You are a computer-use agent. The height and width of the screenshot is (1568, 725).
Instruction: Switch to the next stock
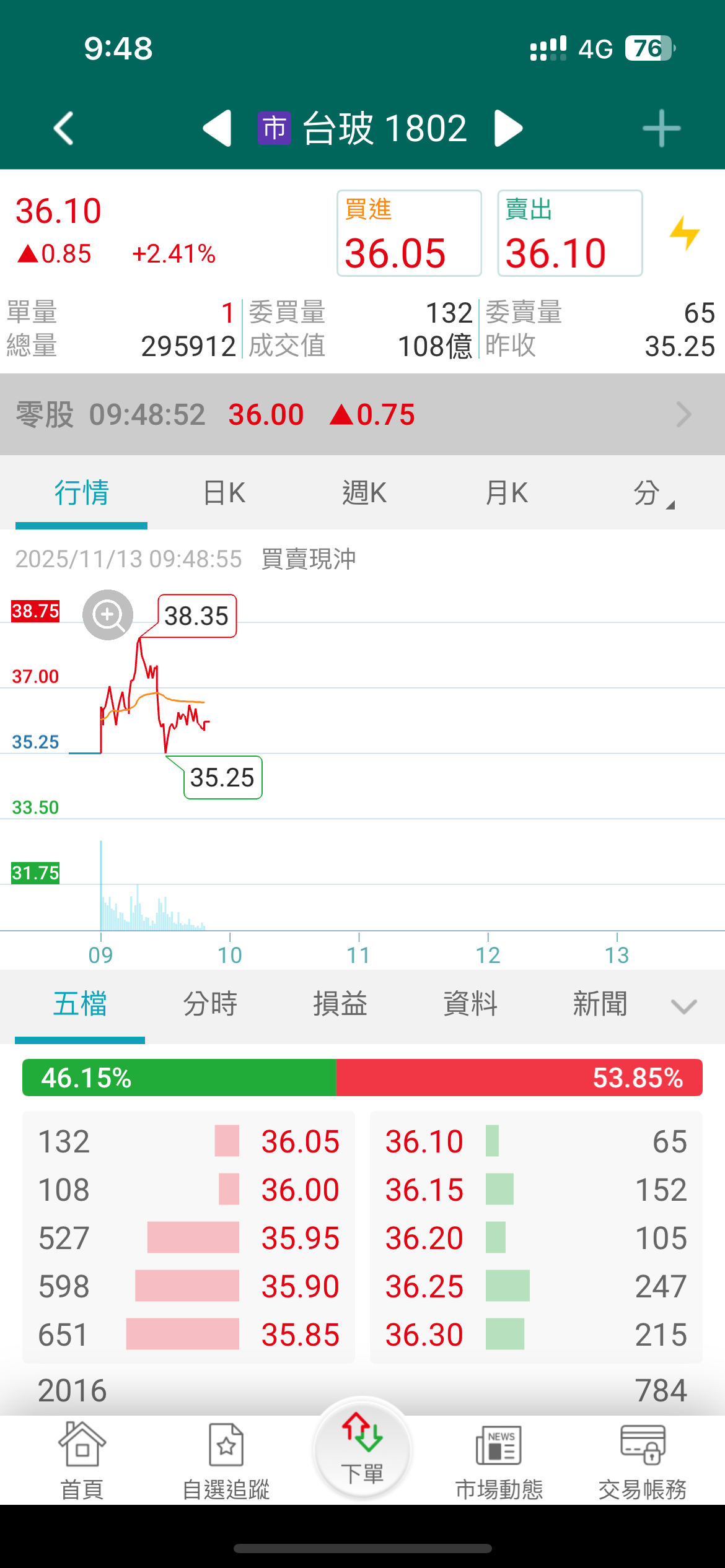pos(508,129)
